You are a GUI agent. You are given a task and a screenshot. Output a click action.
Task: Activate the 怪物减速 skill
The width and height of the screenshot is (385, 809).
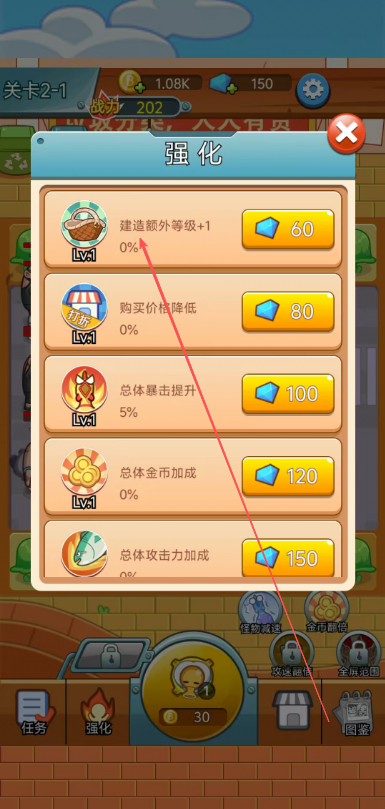coord(260,612)
